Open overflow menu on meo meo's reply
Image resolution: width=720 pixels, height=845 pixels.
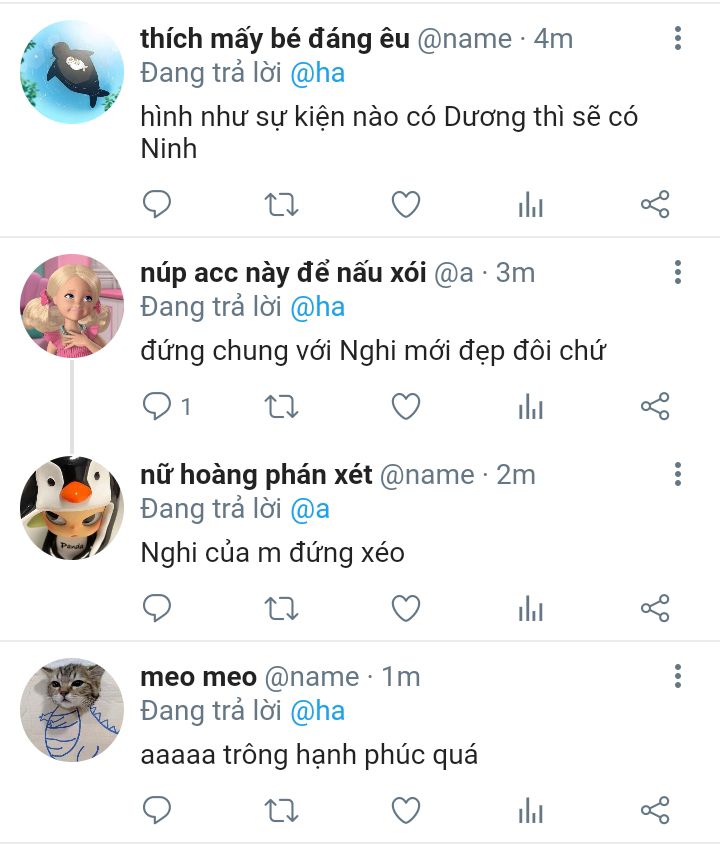678,676
